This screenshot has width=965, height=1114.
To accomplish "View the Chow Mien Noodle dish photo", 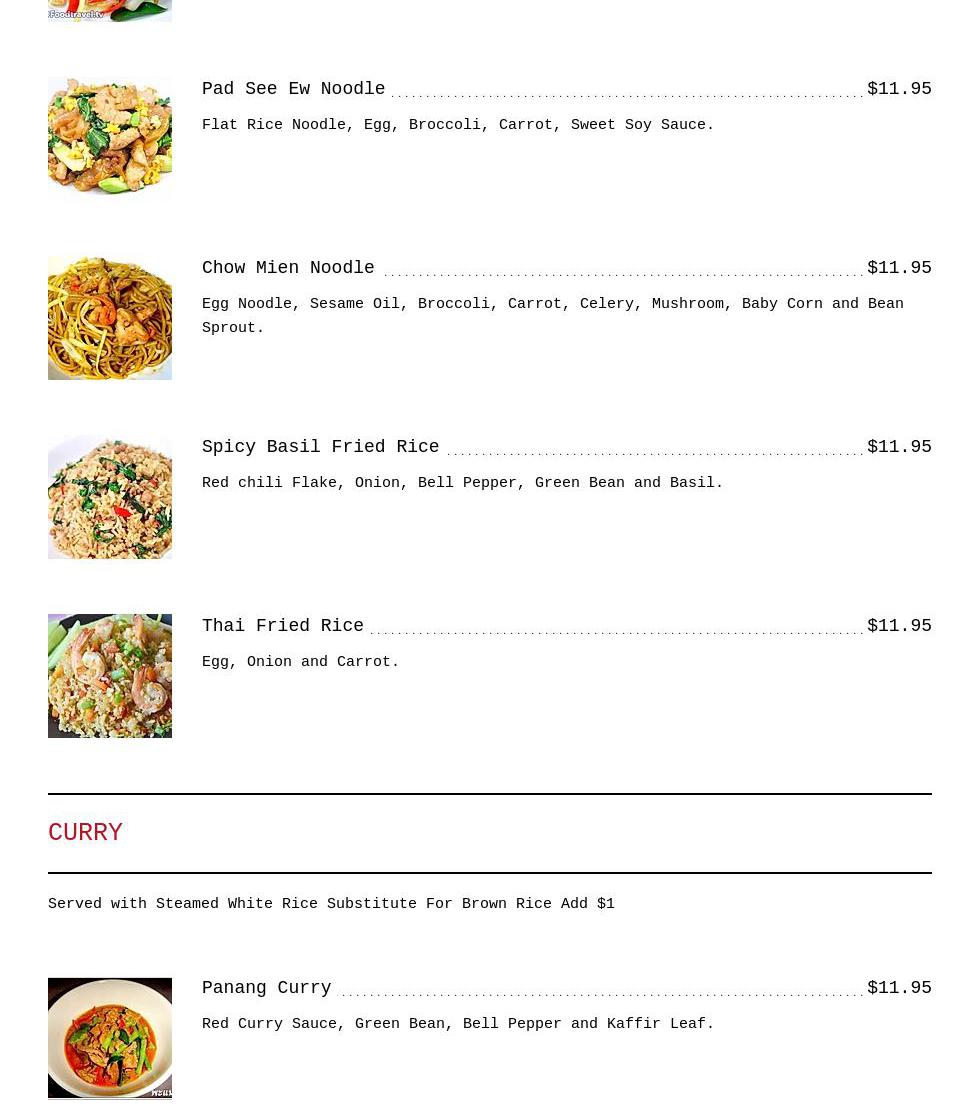I will (x=110, y=318).
